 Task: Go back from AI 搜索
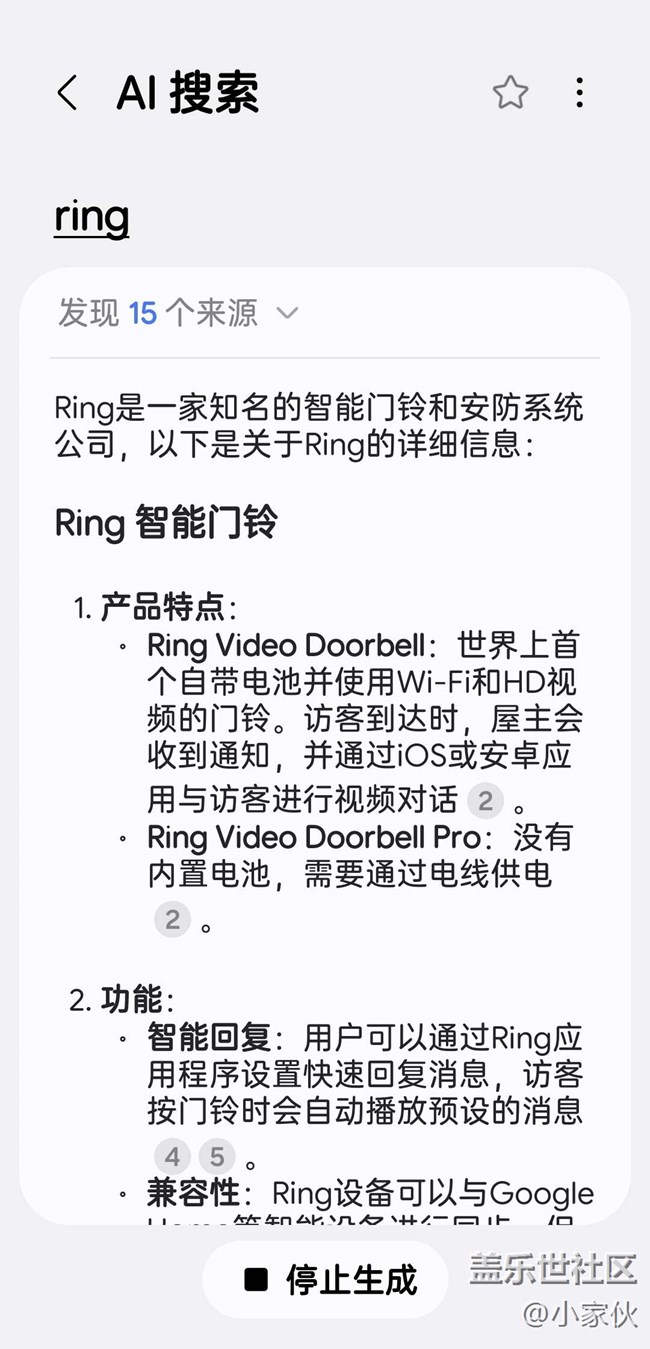(x=67, y=94)
